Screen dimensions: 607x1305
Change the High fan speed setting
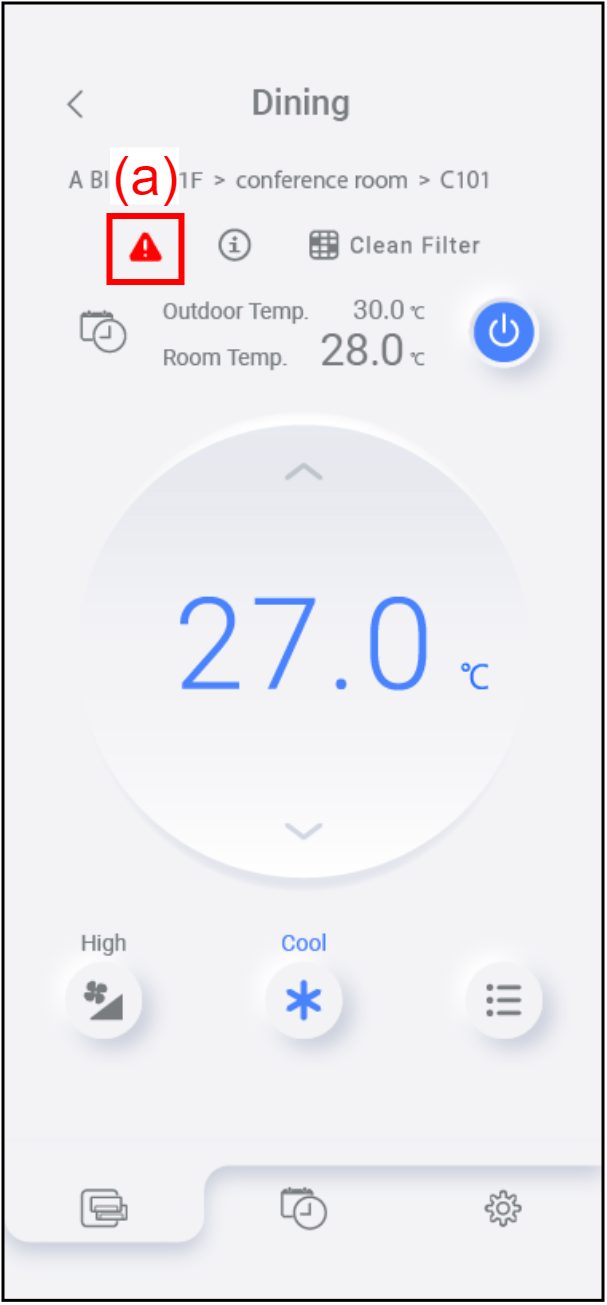click(x=104, y=999)
